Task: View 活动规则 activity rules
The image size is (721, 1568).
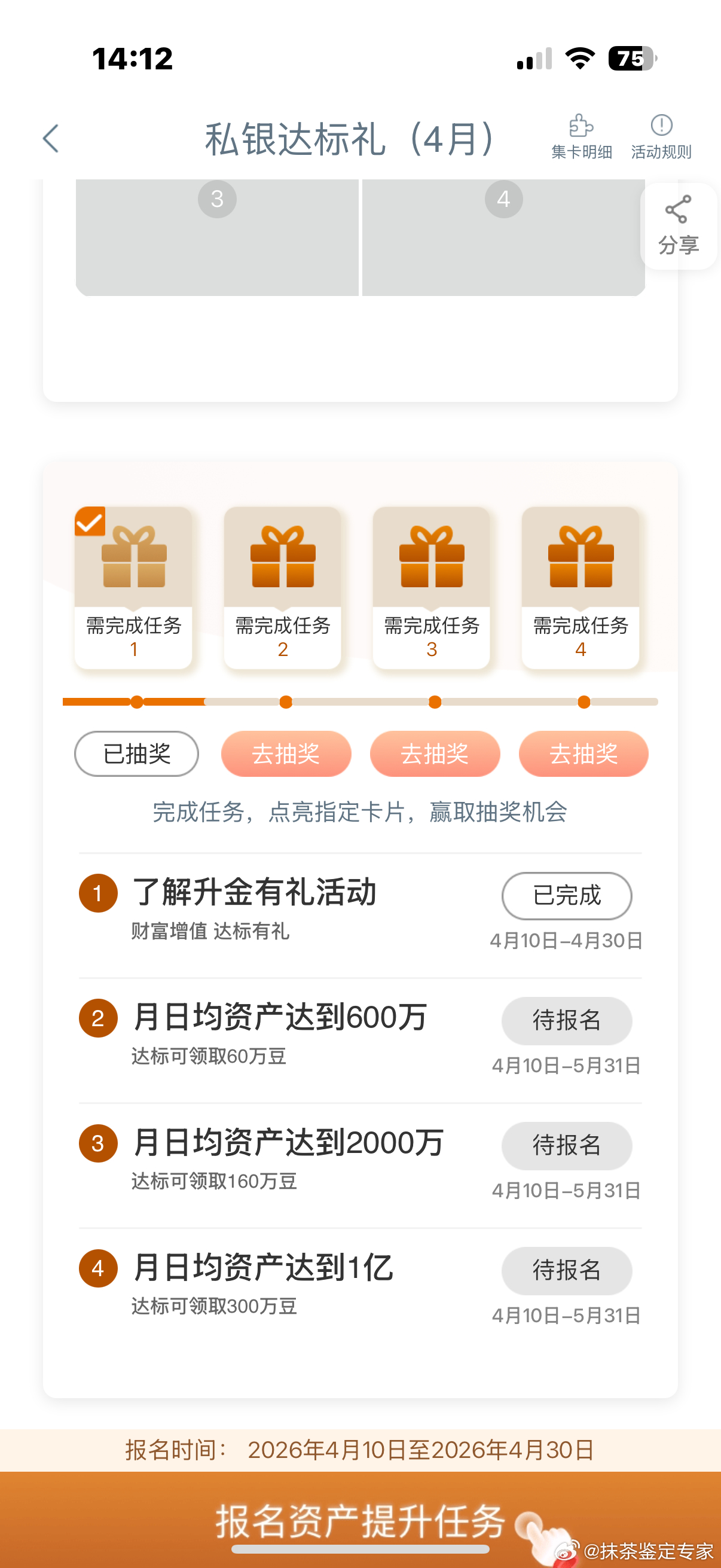Action: (661, 137)
